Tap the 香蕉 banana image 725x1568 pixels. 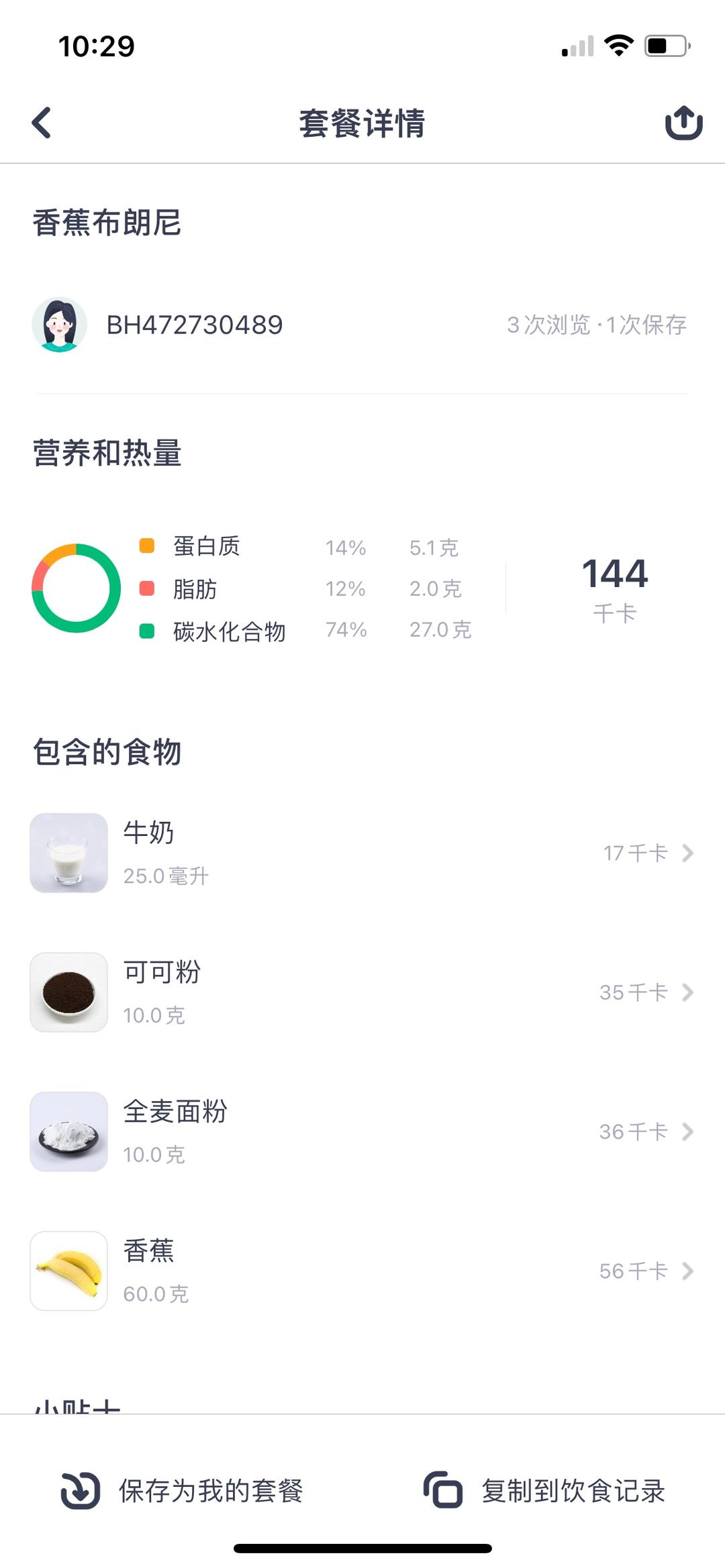[x=68, y=1271]
